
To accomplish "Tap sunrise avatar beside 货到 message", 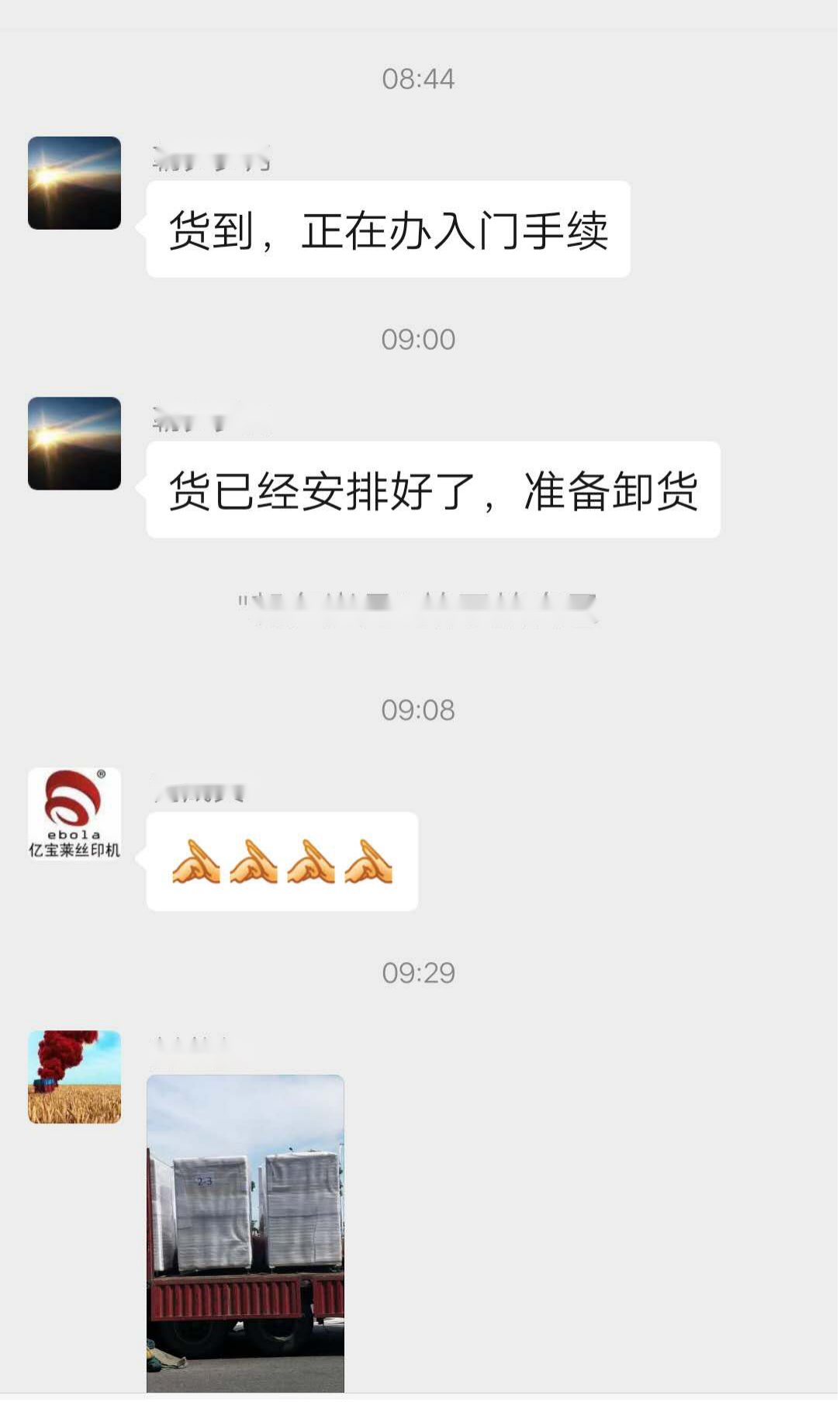I will pyautogui.click(x=74, y=183).
